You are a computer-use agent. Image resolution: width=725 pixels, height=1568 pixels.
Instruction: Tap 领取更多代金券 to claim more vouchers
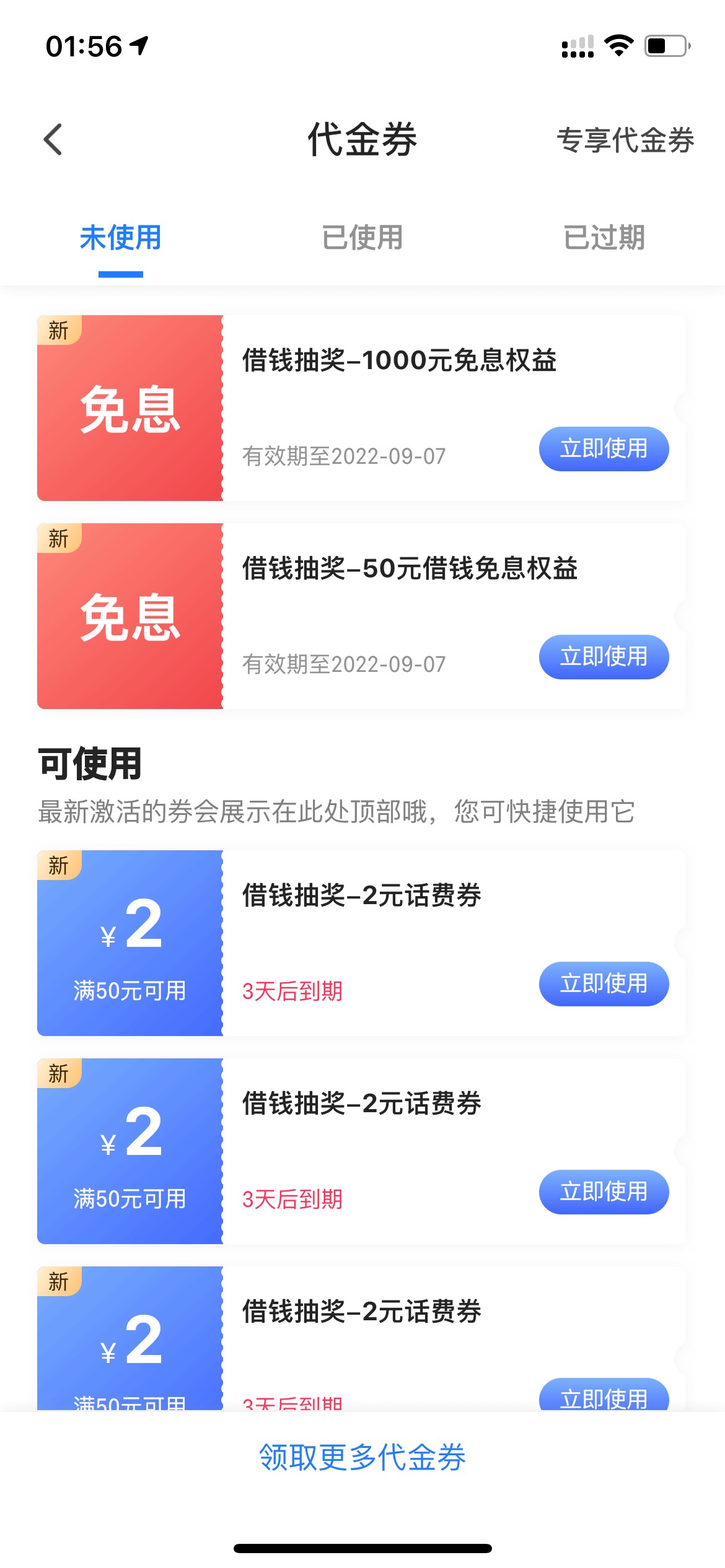tap(362, 1457)
